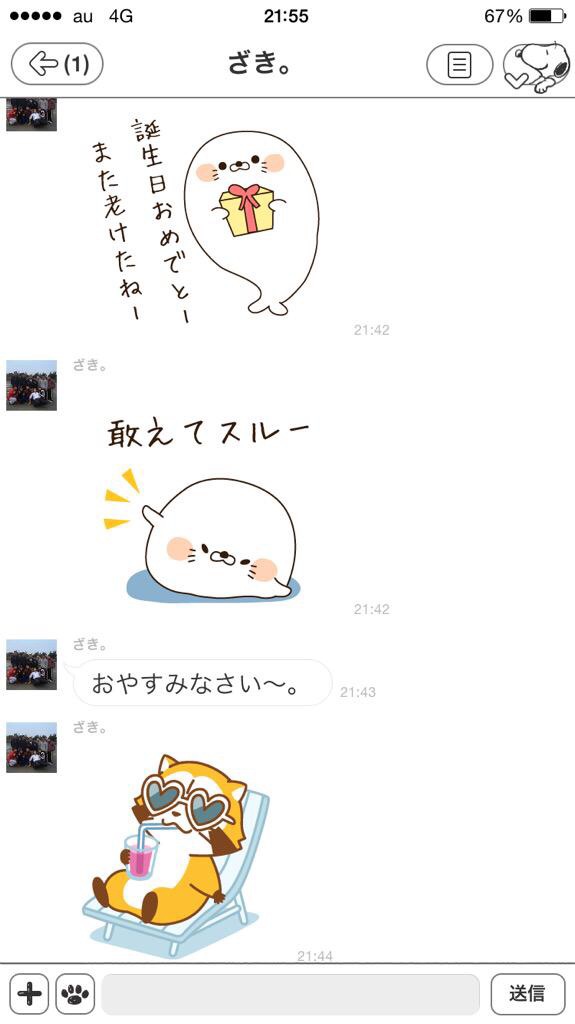Focus the message text field

click(x=291, y=994)
